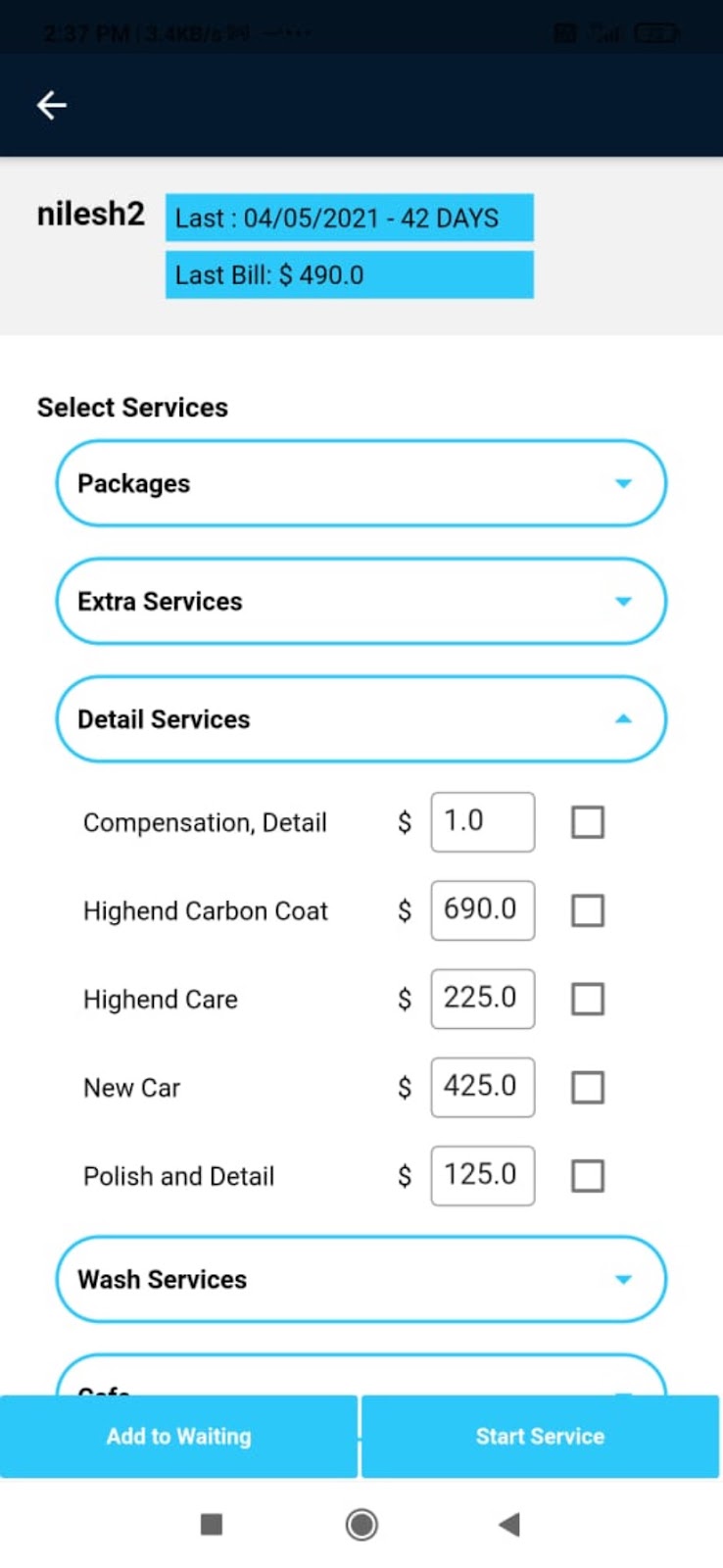The image size is (723, 1568).
Task: Tick the Highend Care checkbox
Action: 587,999
